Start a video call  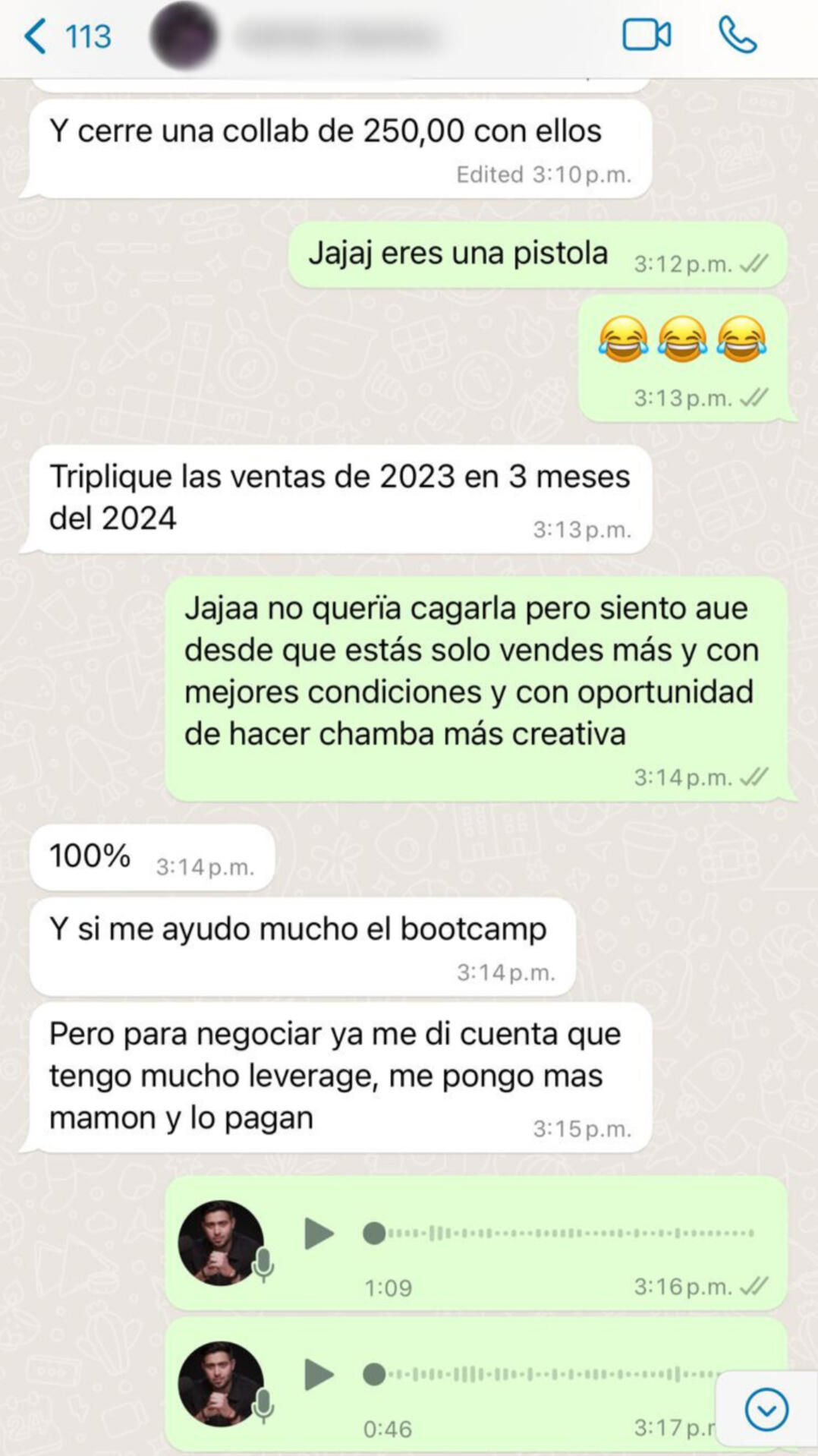[x=646, y=36]
